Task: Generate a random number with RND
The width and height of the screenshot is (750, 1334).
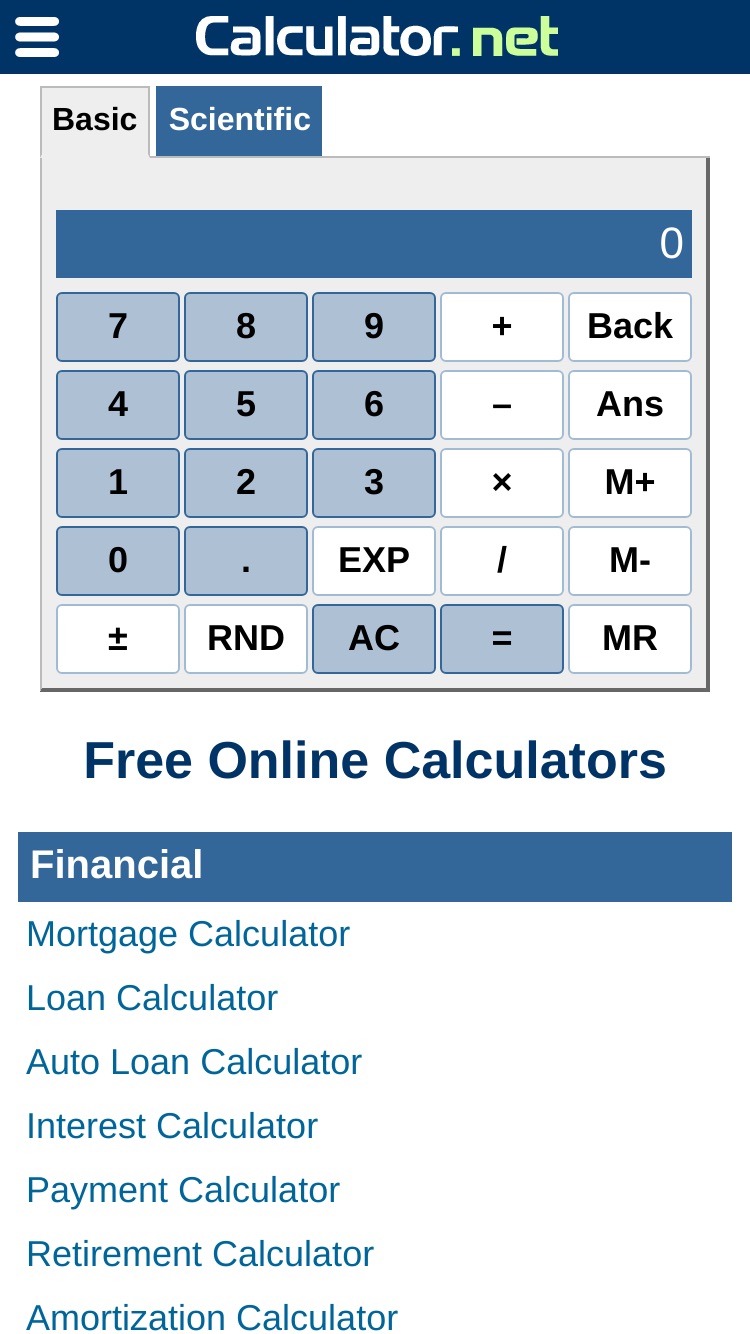Action: (246, 639)
